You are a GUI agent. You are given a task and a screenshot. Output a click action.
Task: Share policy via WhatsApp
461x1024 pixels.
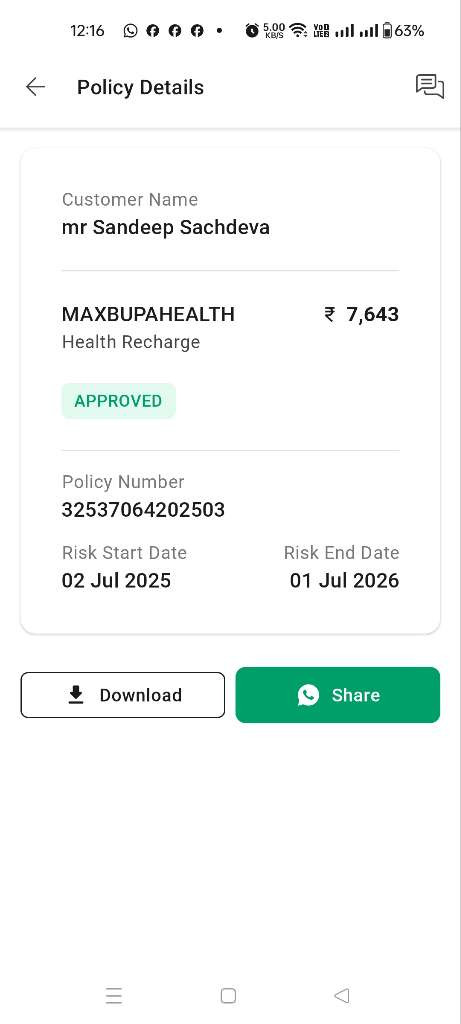(338, 695)
